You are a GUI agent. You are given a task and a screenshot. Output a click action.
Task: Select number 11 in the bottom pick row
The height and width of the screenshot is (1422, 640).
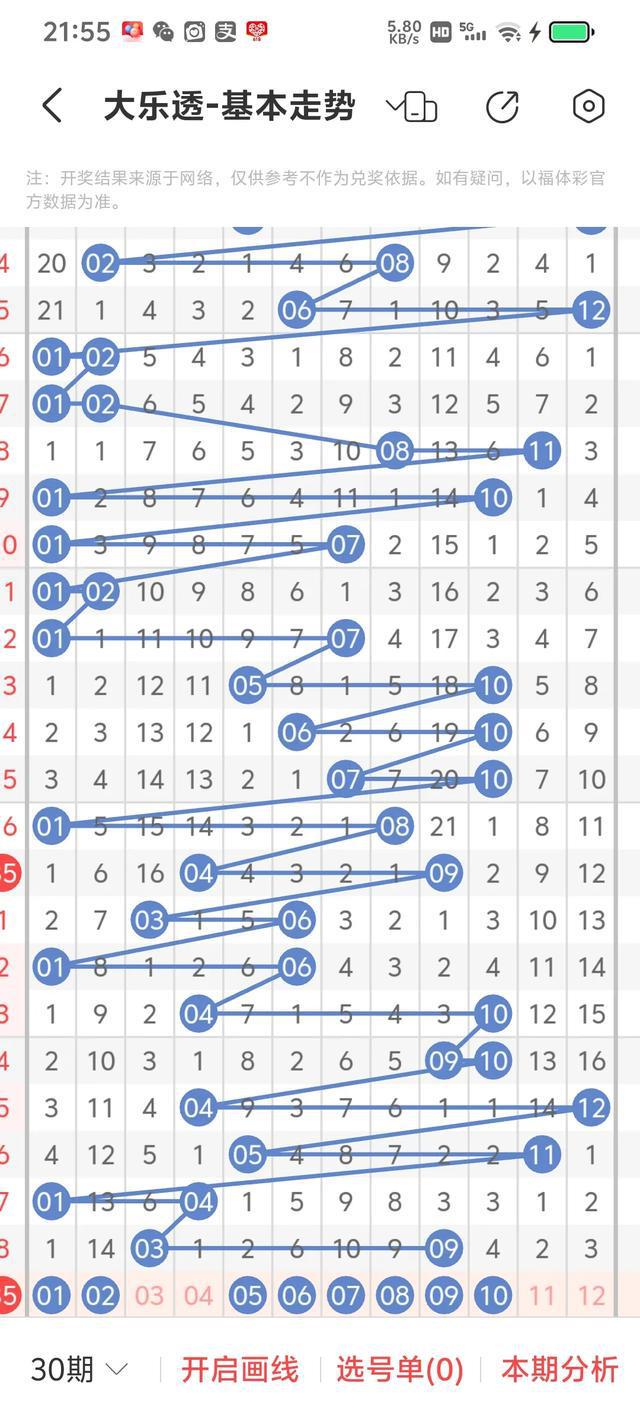pos(541,1296)
